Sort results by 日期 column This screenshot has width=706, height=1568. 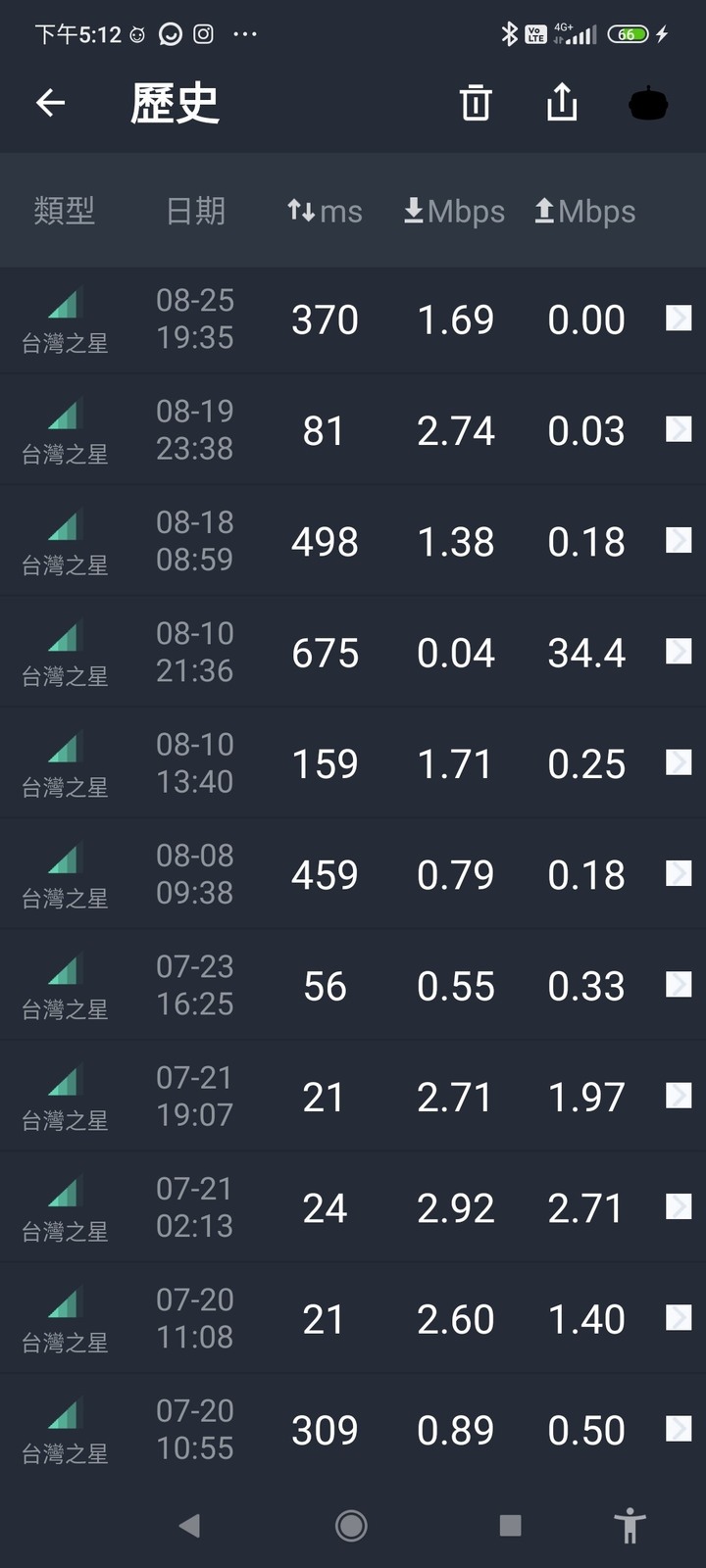pyautogui.click(x=195, y=211)
